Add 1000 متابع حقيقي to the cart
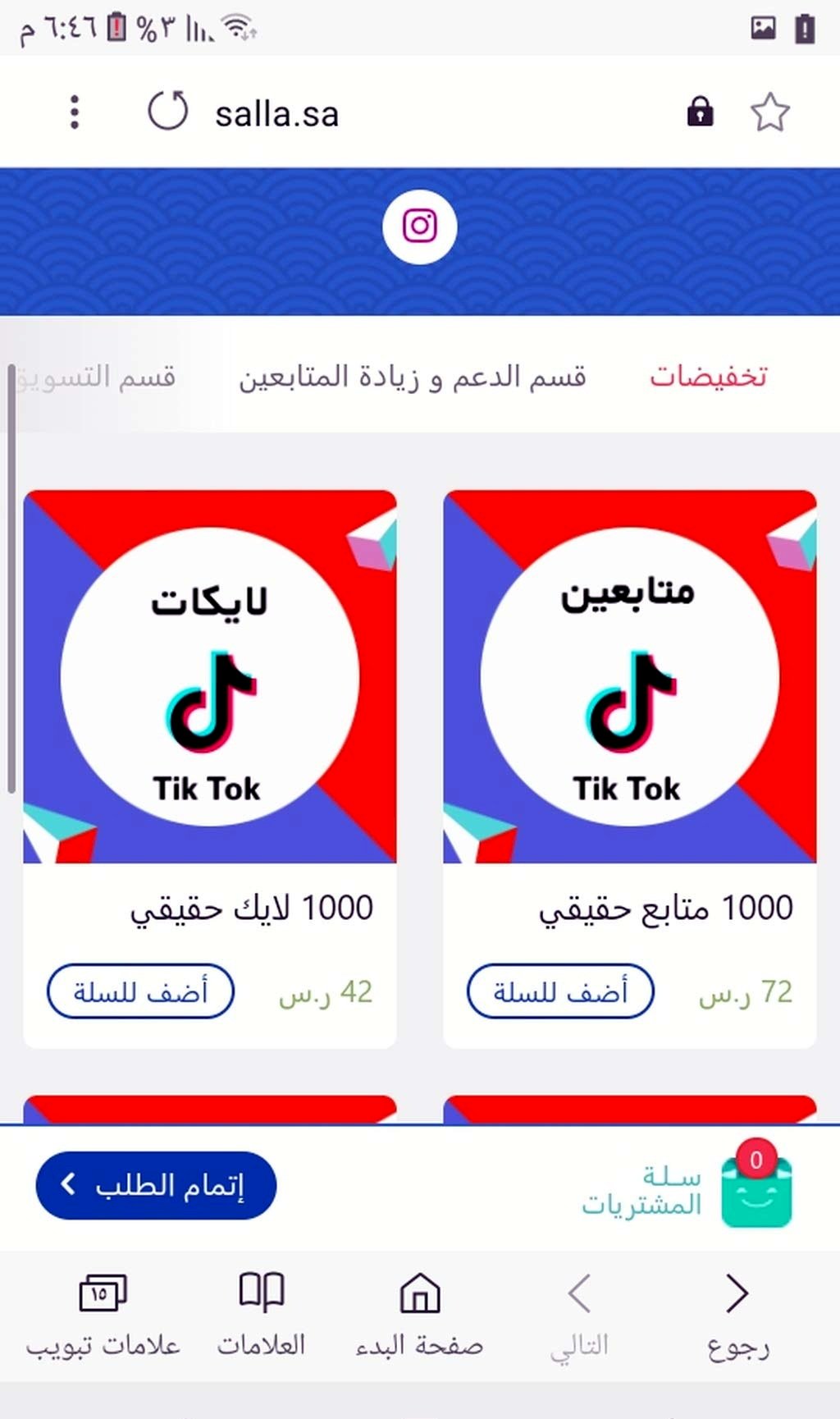Image resolution: width=840 pixels, height=1419 pixels. click(560, 991)
